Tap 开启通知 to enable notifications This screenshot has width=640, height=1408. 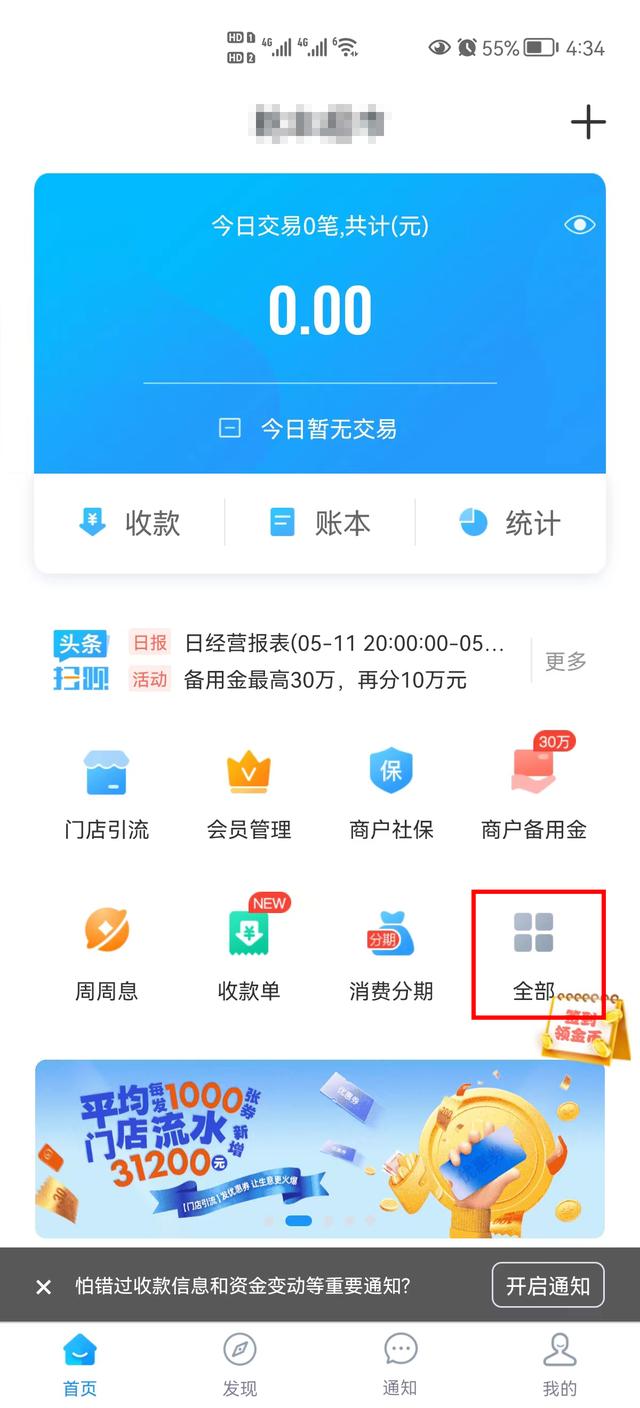548,1286
